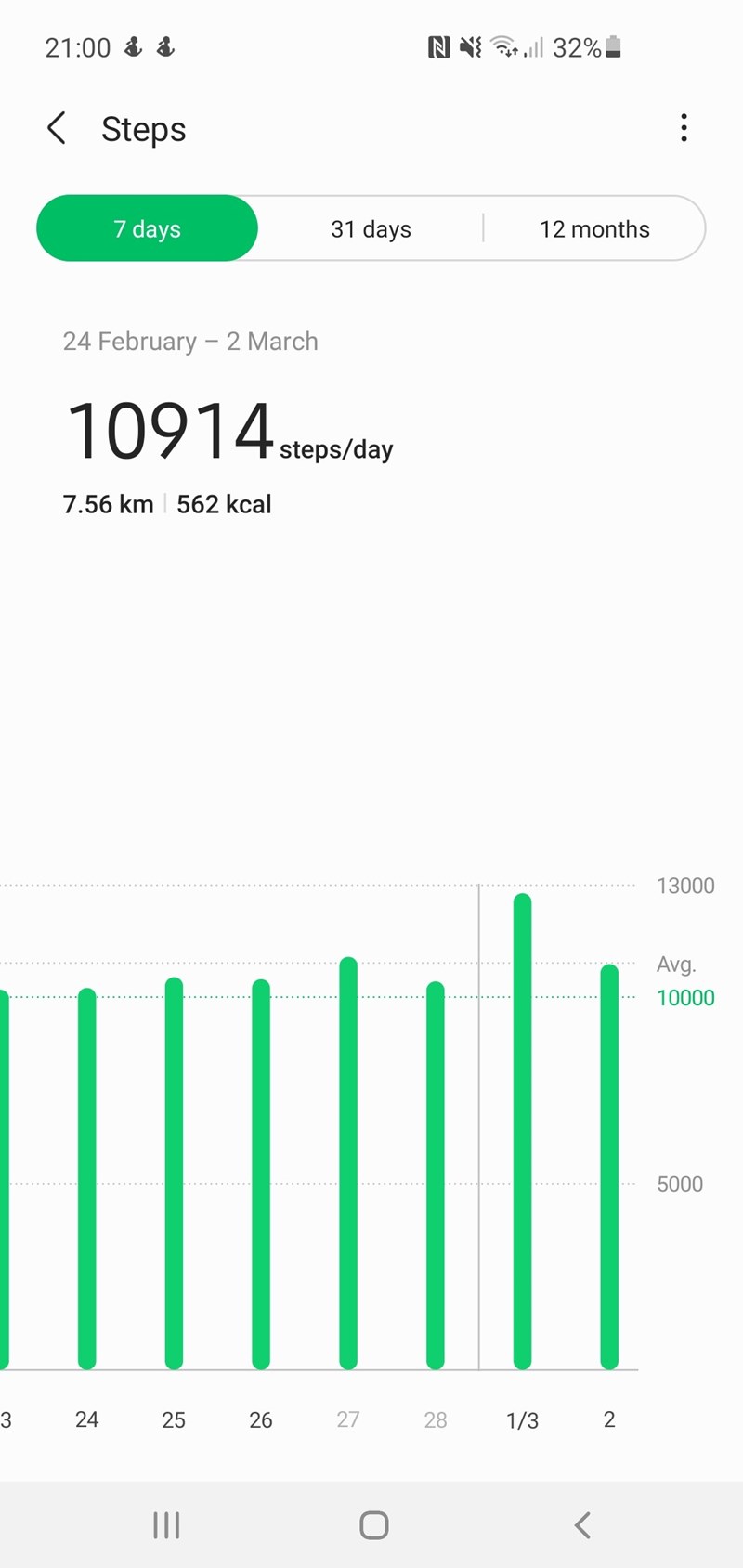Image resolution: width=743 pixels, height=1568 pixels.
Task: Select the bar for day 27
Action: [348, 1163]
